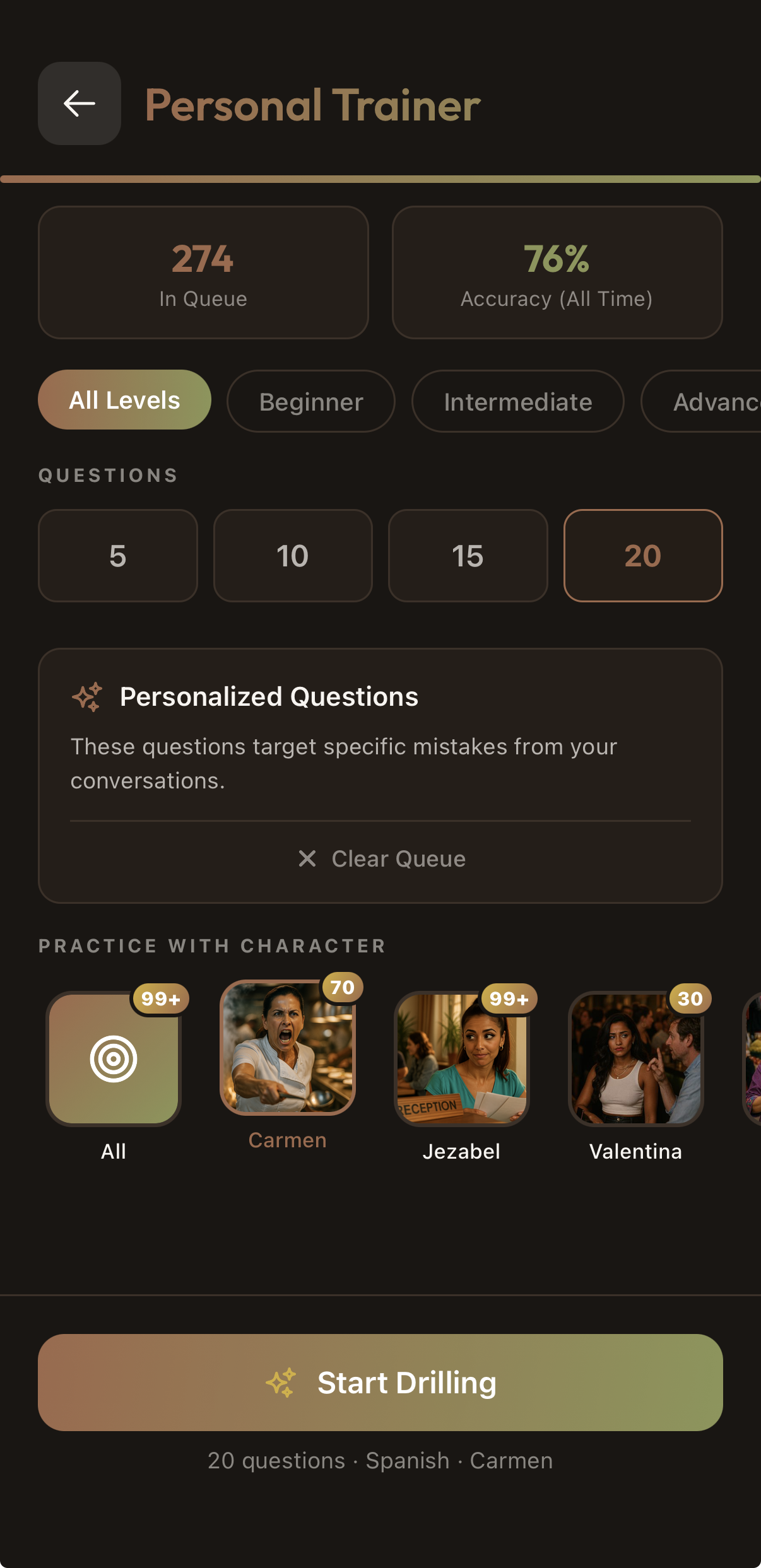
Task: Pick 15 questions for the drill
Action: pyautogui.click(x=468, y=556)
